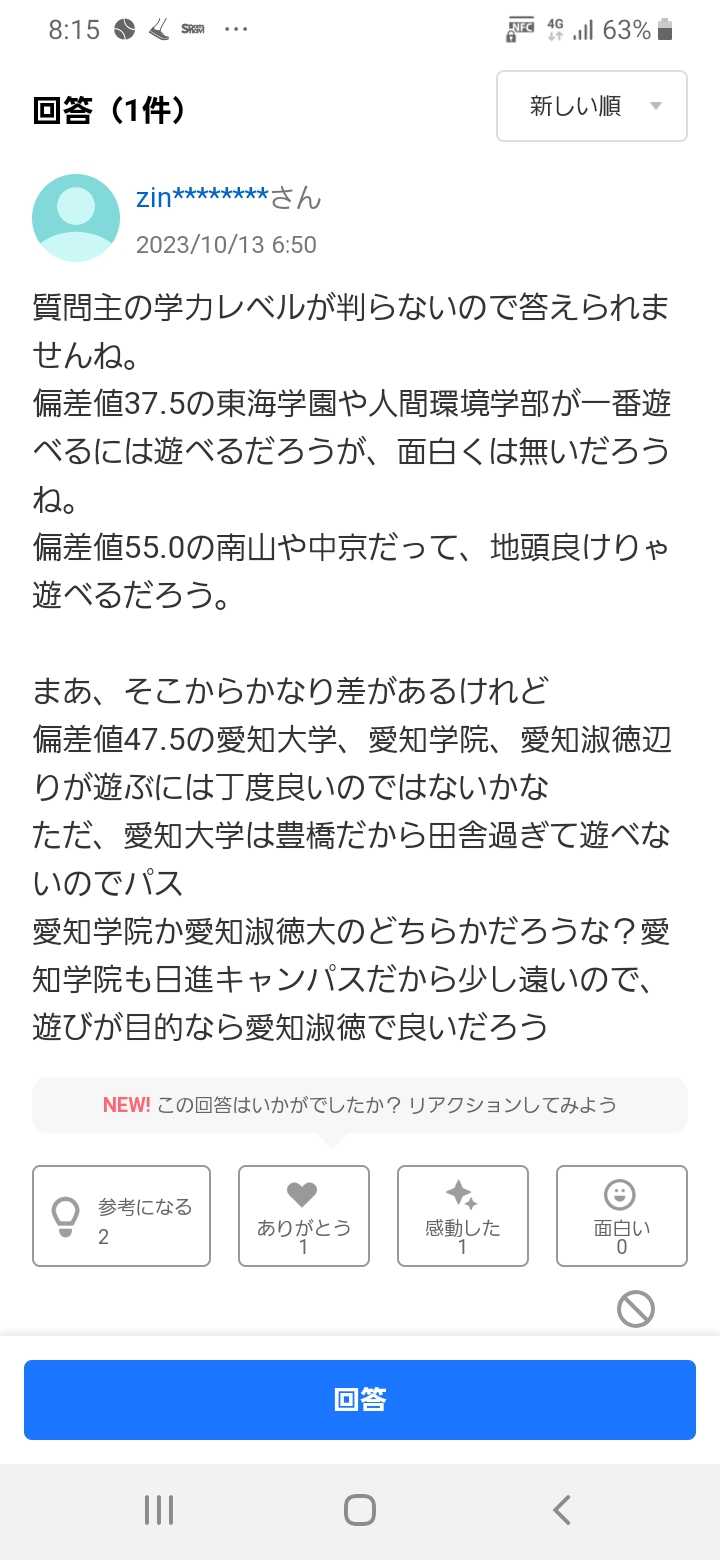This screenshot has height=1560, width=720.
Task: Open the 新しい順 sort dropdown
Action: click(592, 106)
